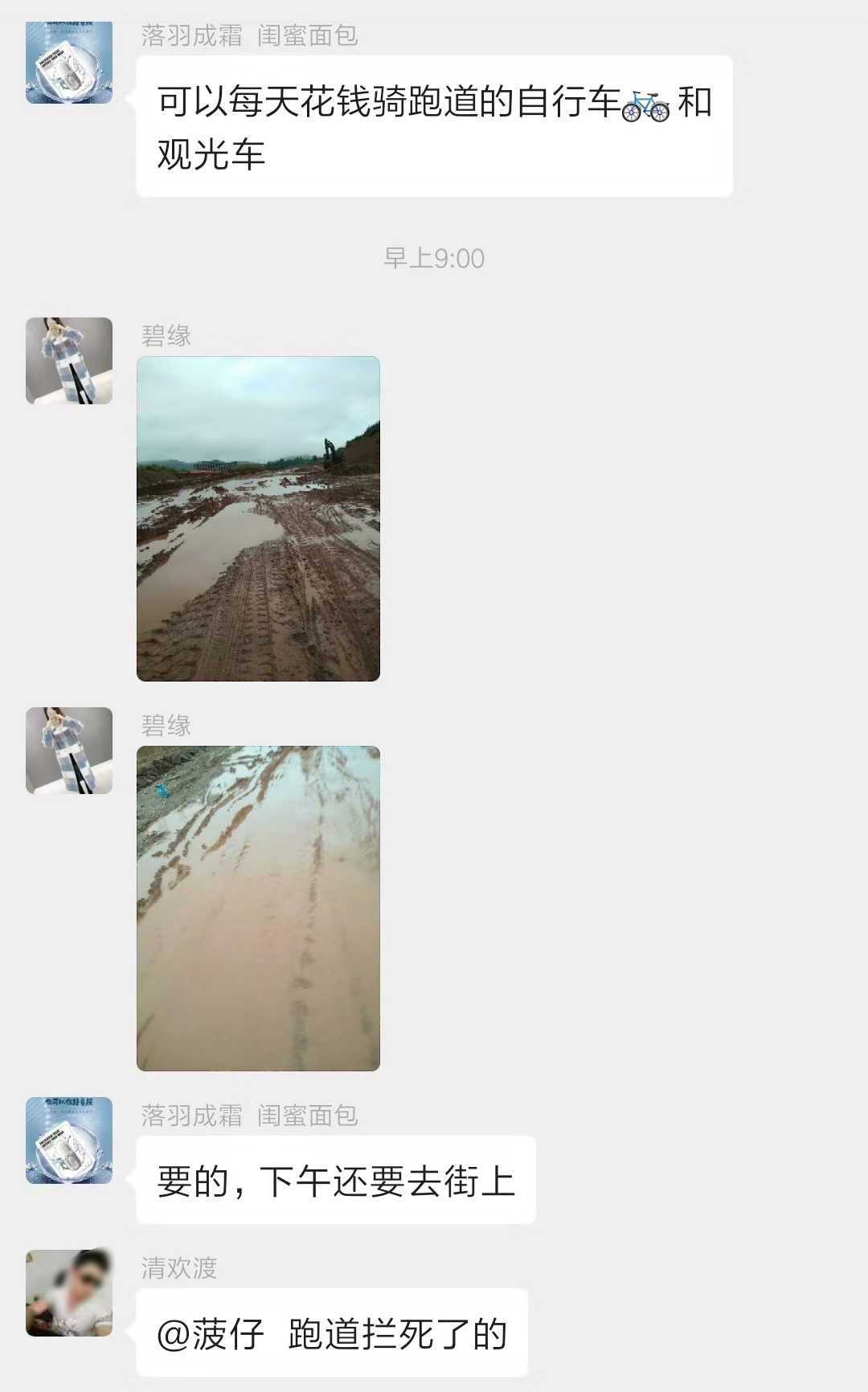
Task: Open 碧缘's avatar beside the flooded ground photo
Action: (69, 751)
